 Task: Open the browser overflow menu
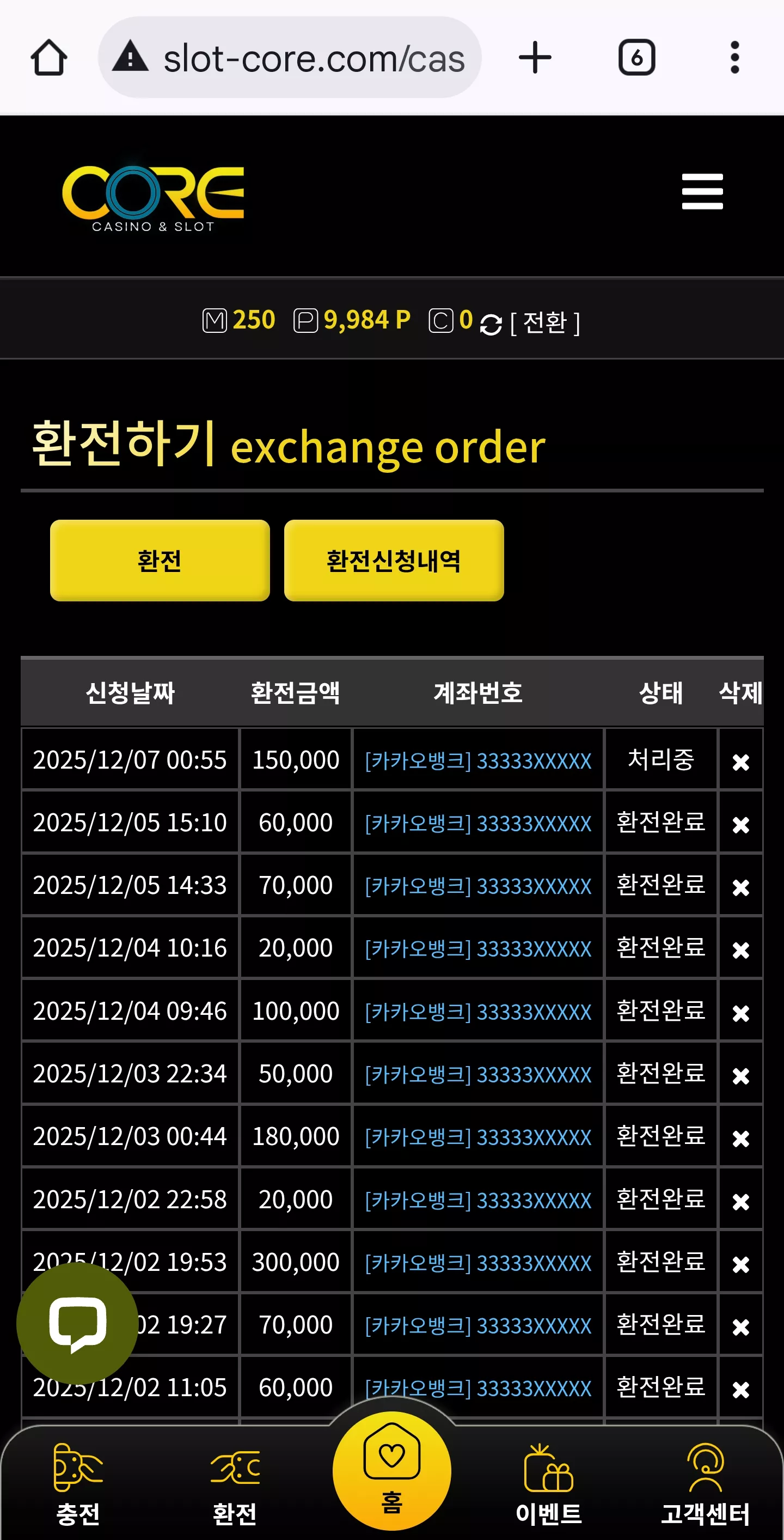click(x=734, y=57)
